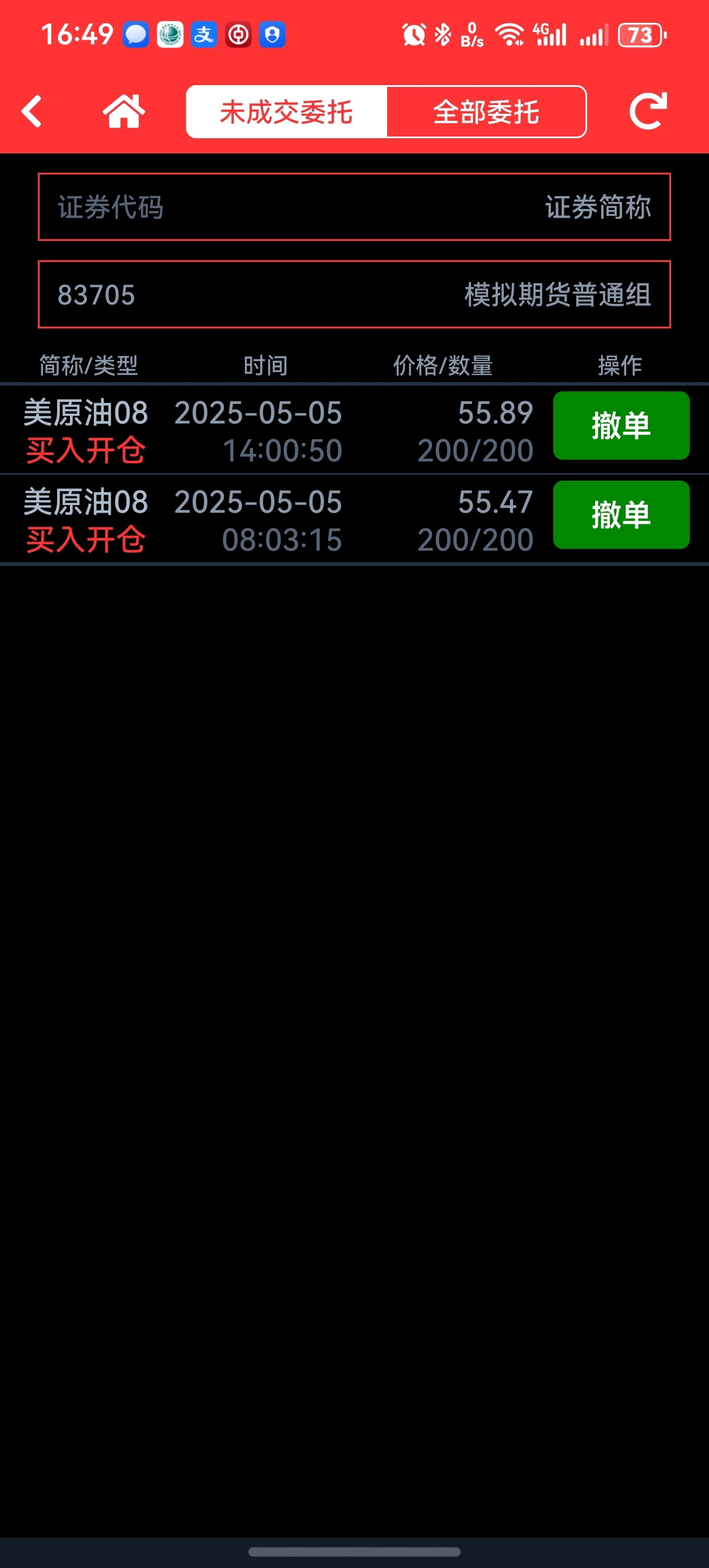Tap the 证券代码 input field
Image resolution: width=709 pixels, height=1568 pixels.
click(x=354, y=207)
